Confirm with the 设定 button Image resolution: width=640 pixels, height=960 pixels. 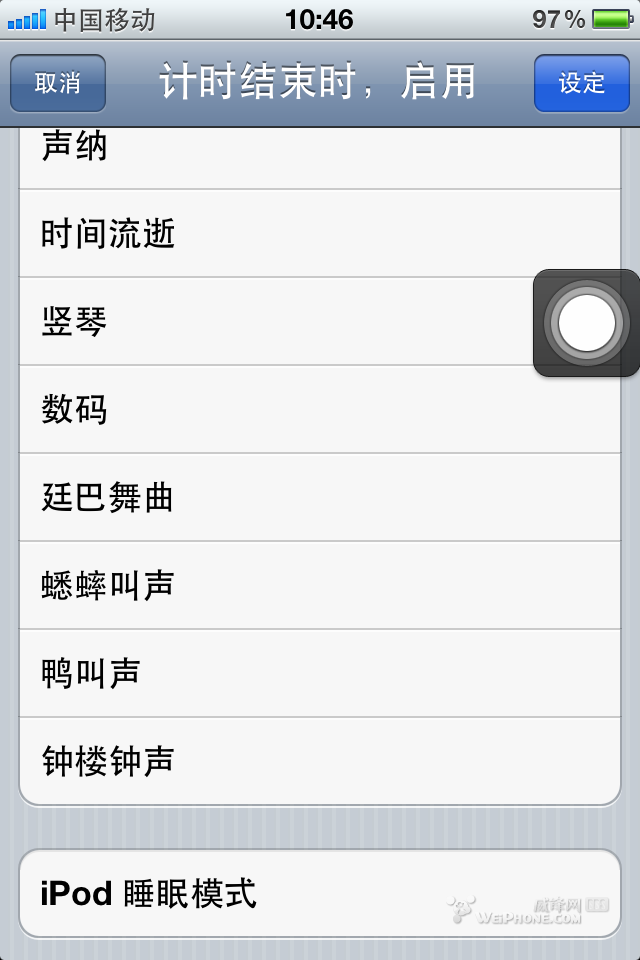(x=582, y=83)
